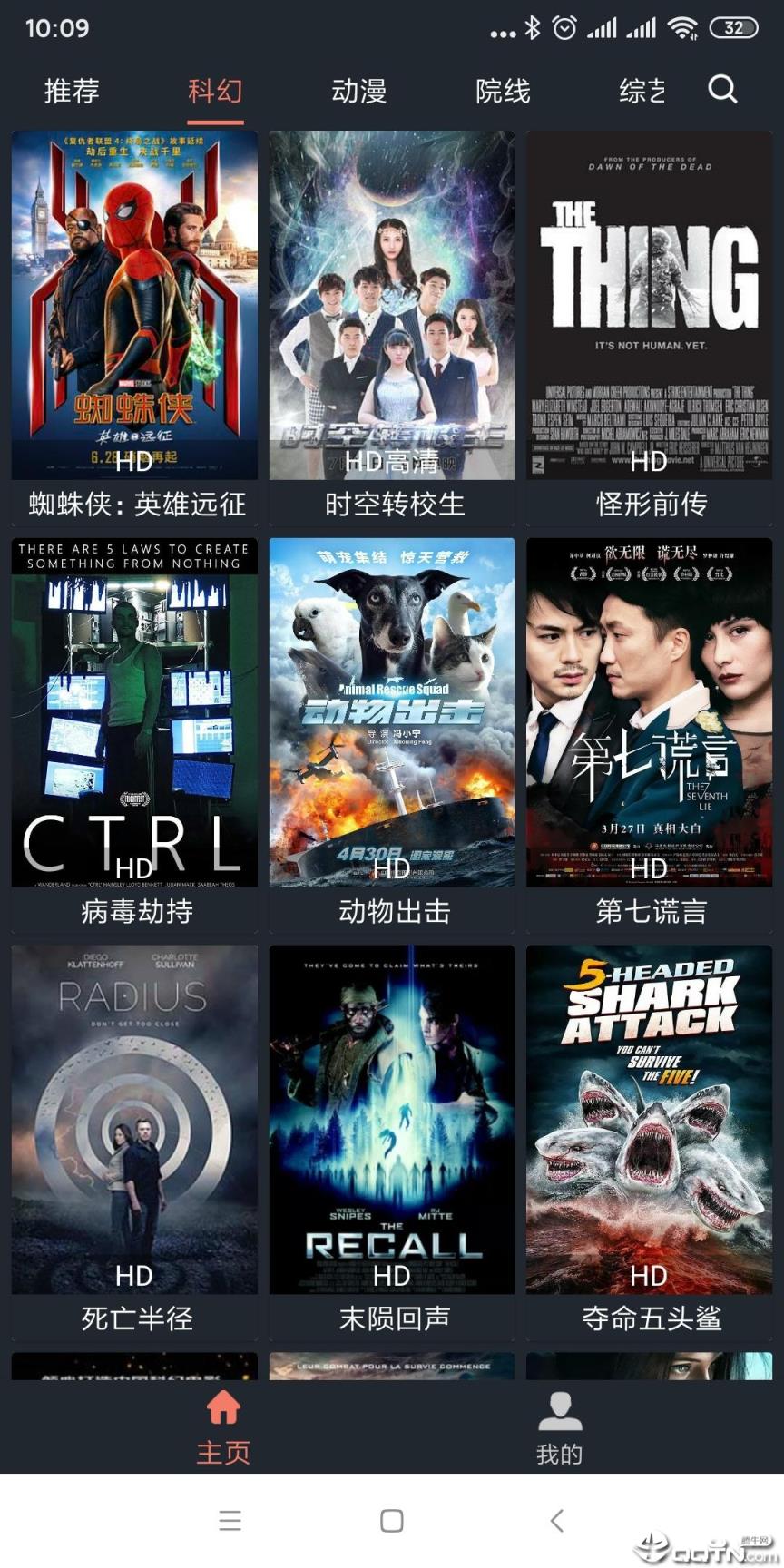This screenshot has height=1568, width=784.
Task: Go to the 我的 profile tab
Action: pos(559,1428)
